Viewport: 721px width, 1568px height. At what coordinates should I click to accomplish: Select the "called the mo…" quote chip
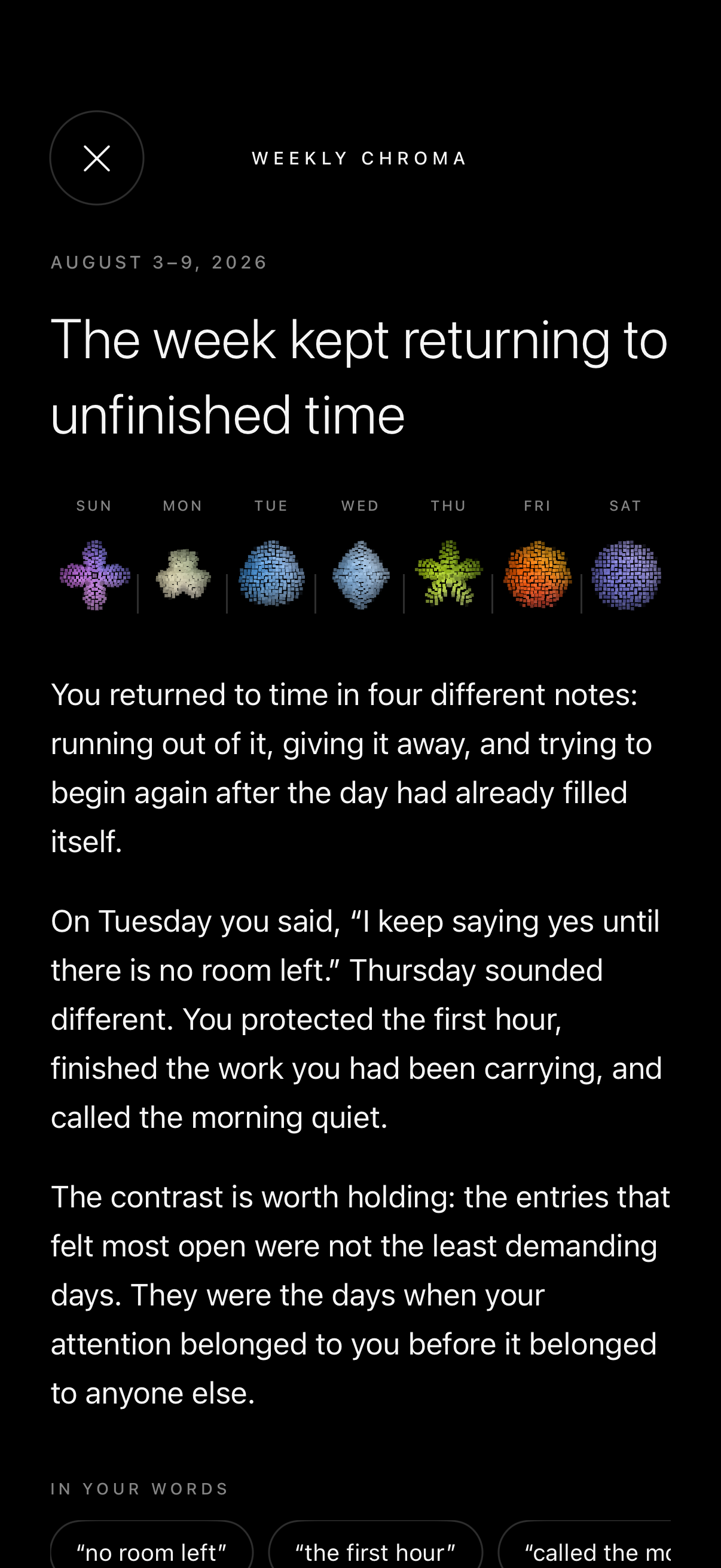pyautogui.click(x=585, y=1545)
